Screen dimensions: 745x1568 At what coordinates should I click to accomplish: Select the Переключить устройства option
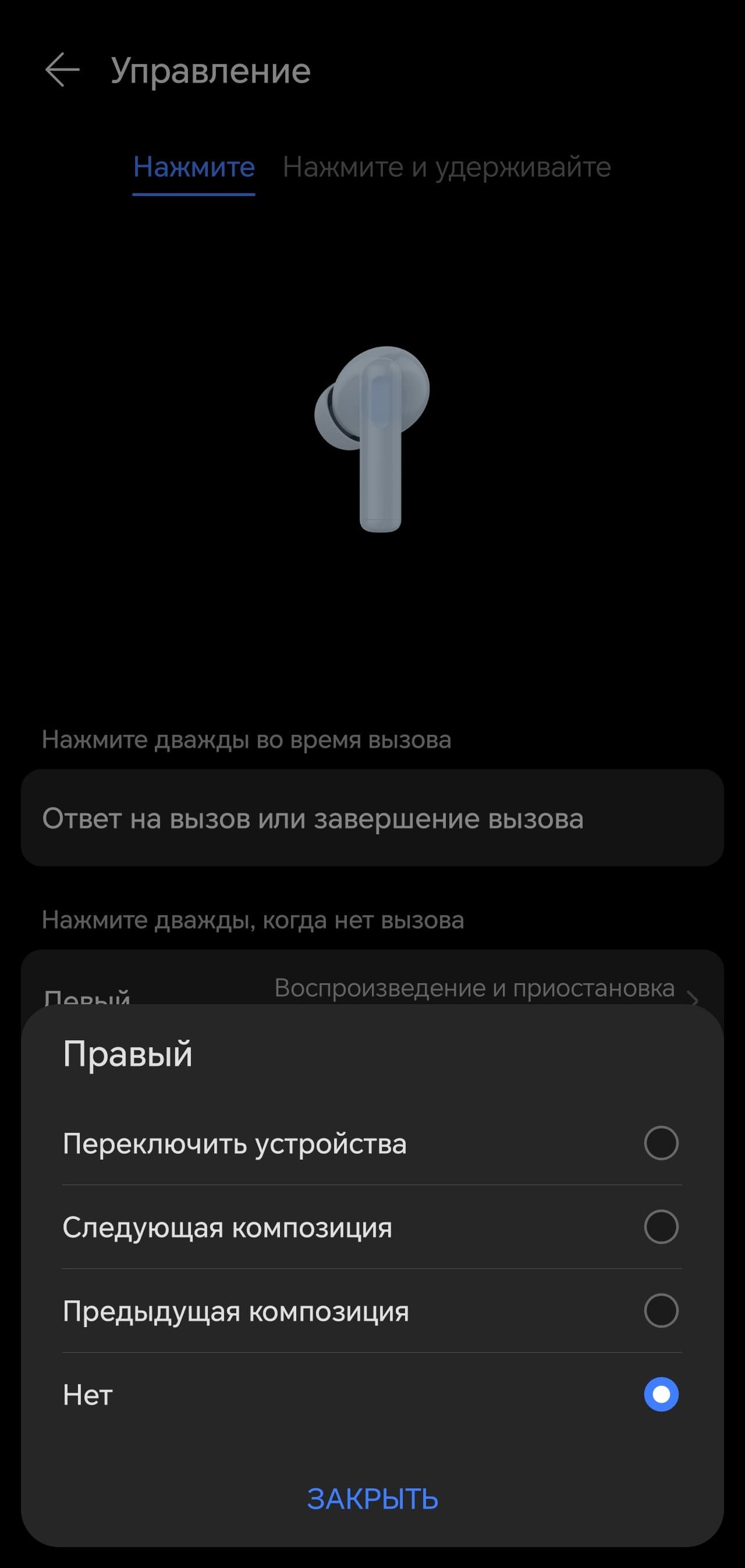pos(661,1143)
